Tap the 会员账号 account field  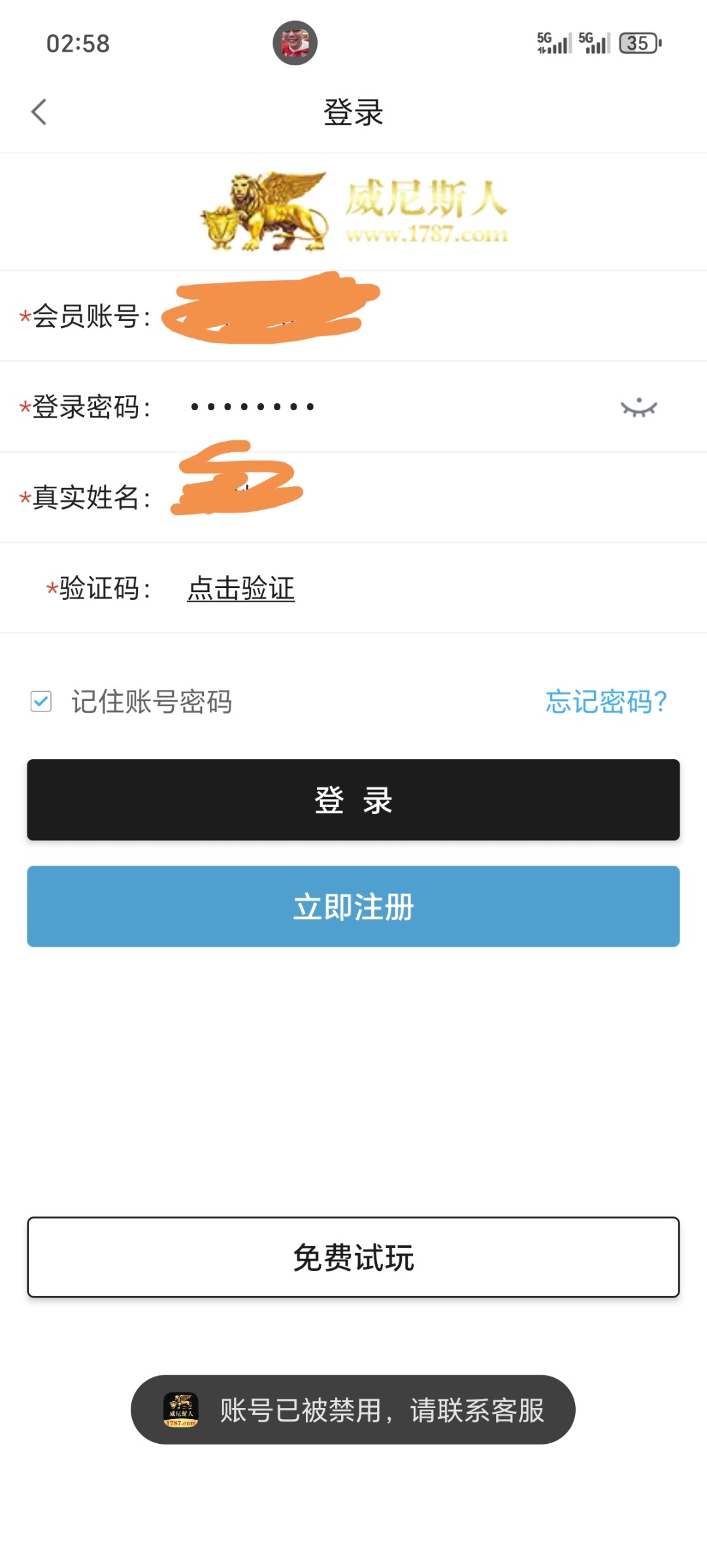click(x=392, y=316)
